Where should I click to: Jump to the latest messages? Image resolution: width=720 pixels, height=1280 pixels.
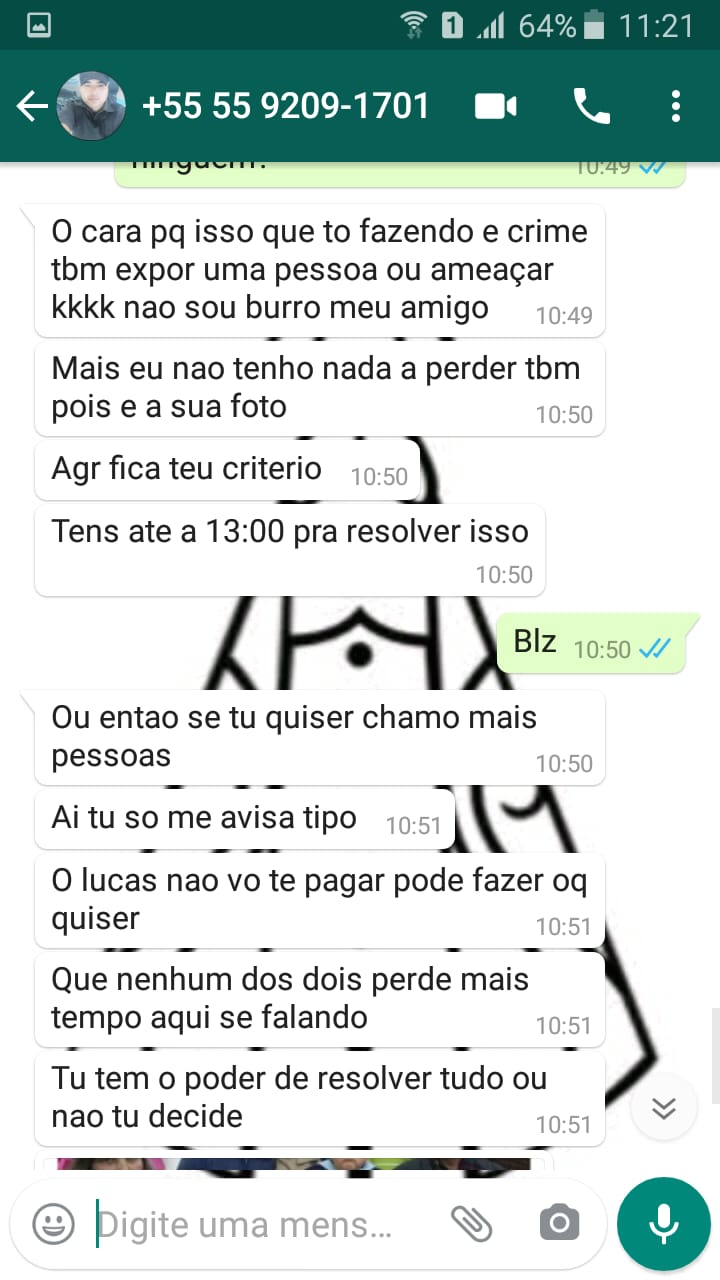point(664,1107)
